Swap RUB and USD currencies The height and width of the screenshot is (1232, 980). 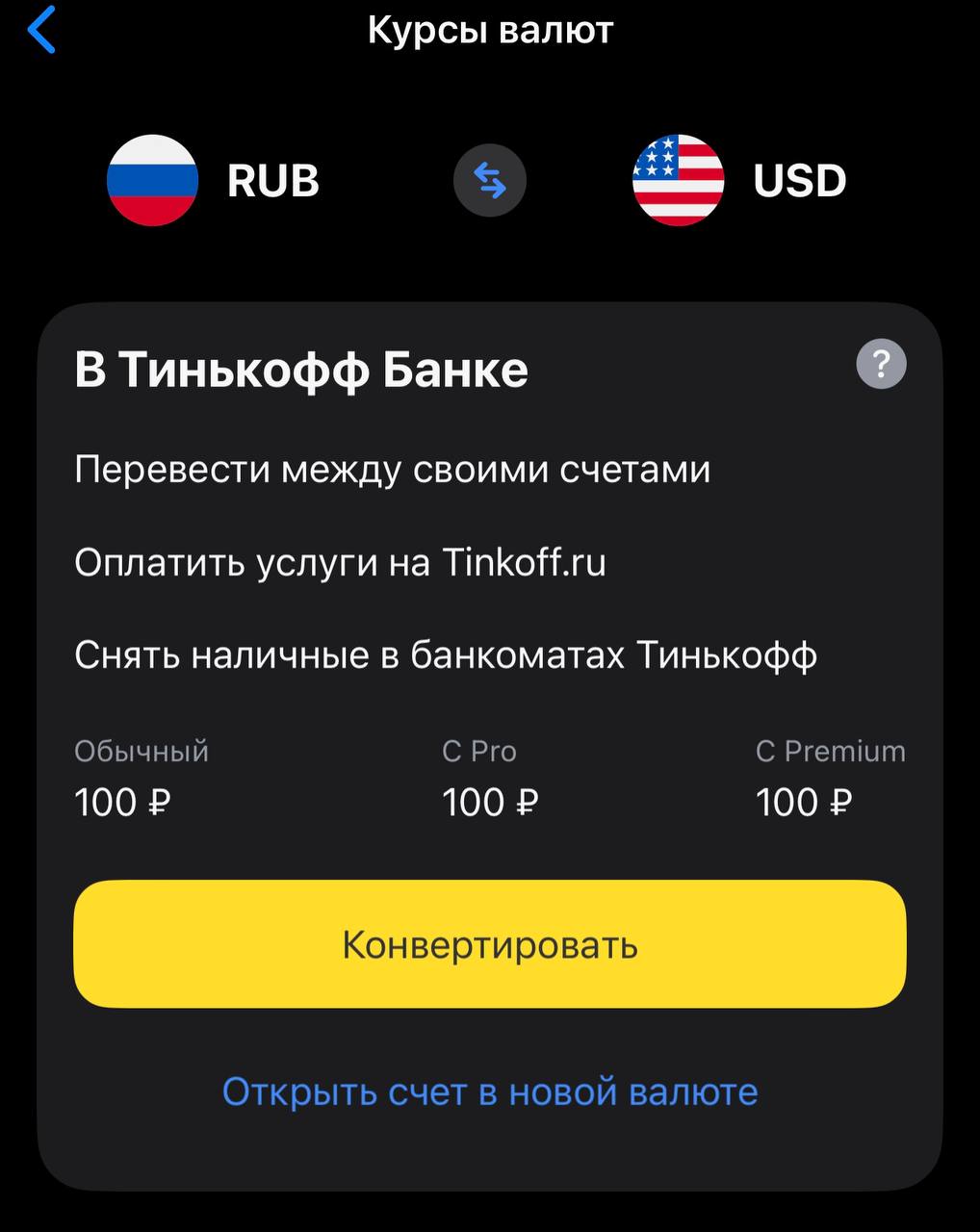pyautogui.click(x=490, y=181)
